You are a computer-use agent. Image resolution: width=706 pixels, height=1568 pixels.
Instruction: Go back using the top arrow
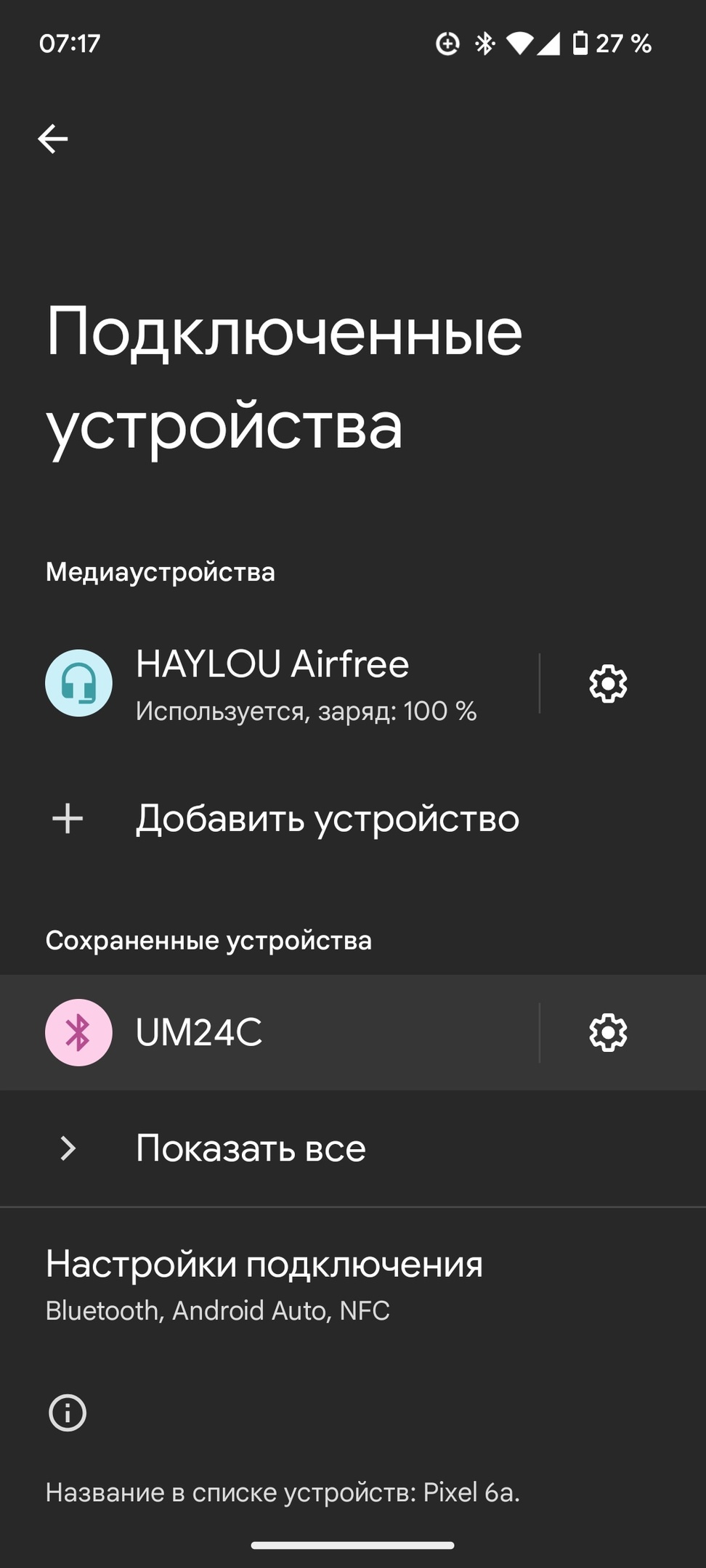(x=53, y=138)
